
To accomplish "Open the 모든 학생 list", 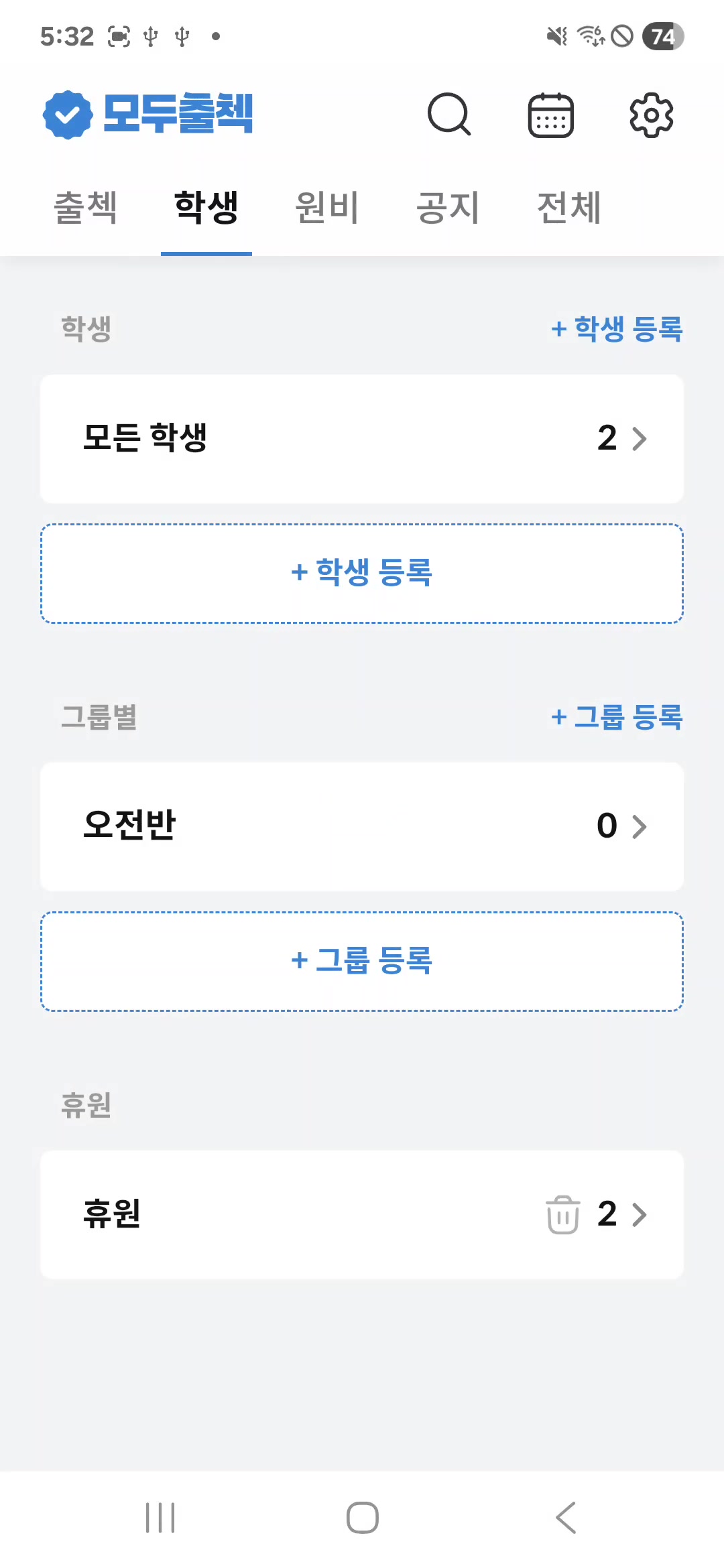I will [x=362, y=439].
